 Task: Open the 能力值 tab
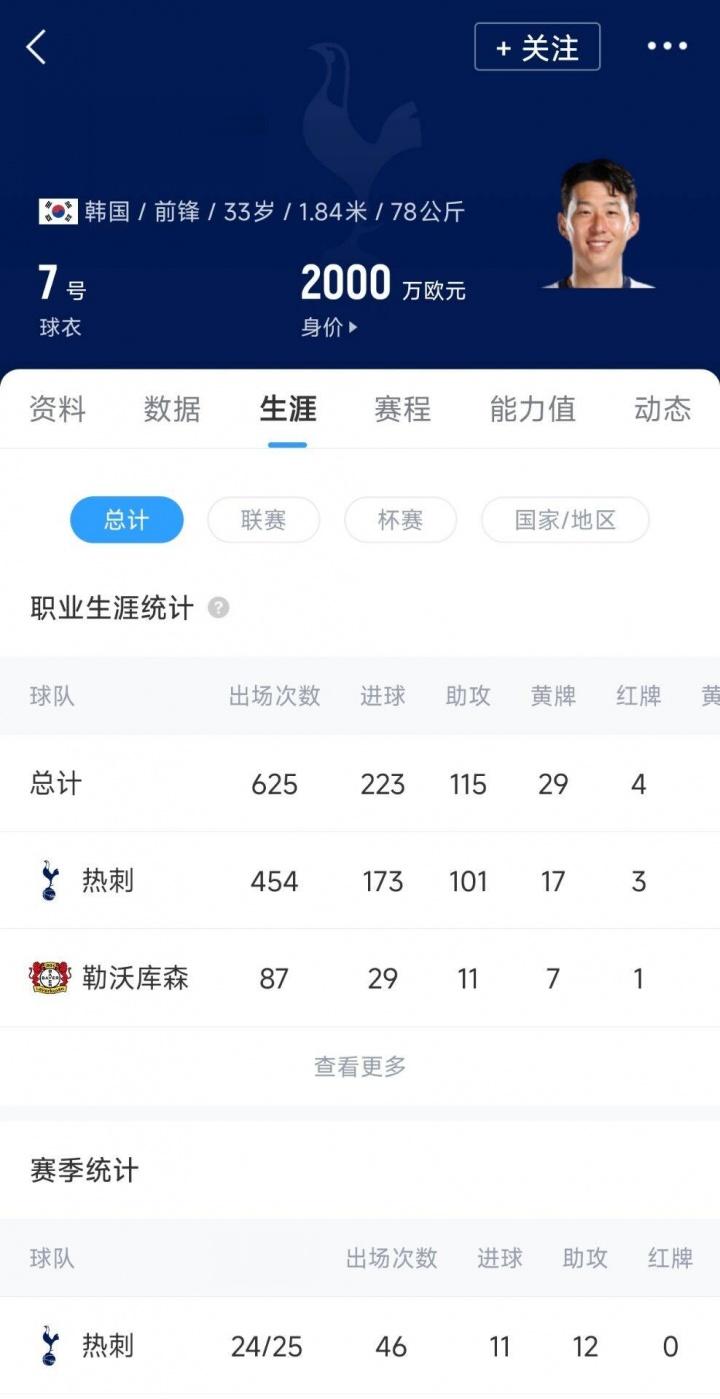(532, 409)
